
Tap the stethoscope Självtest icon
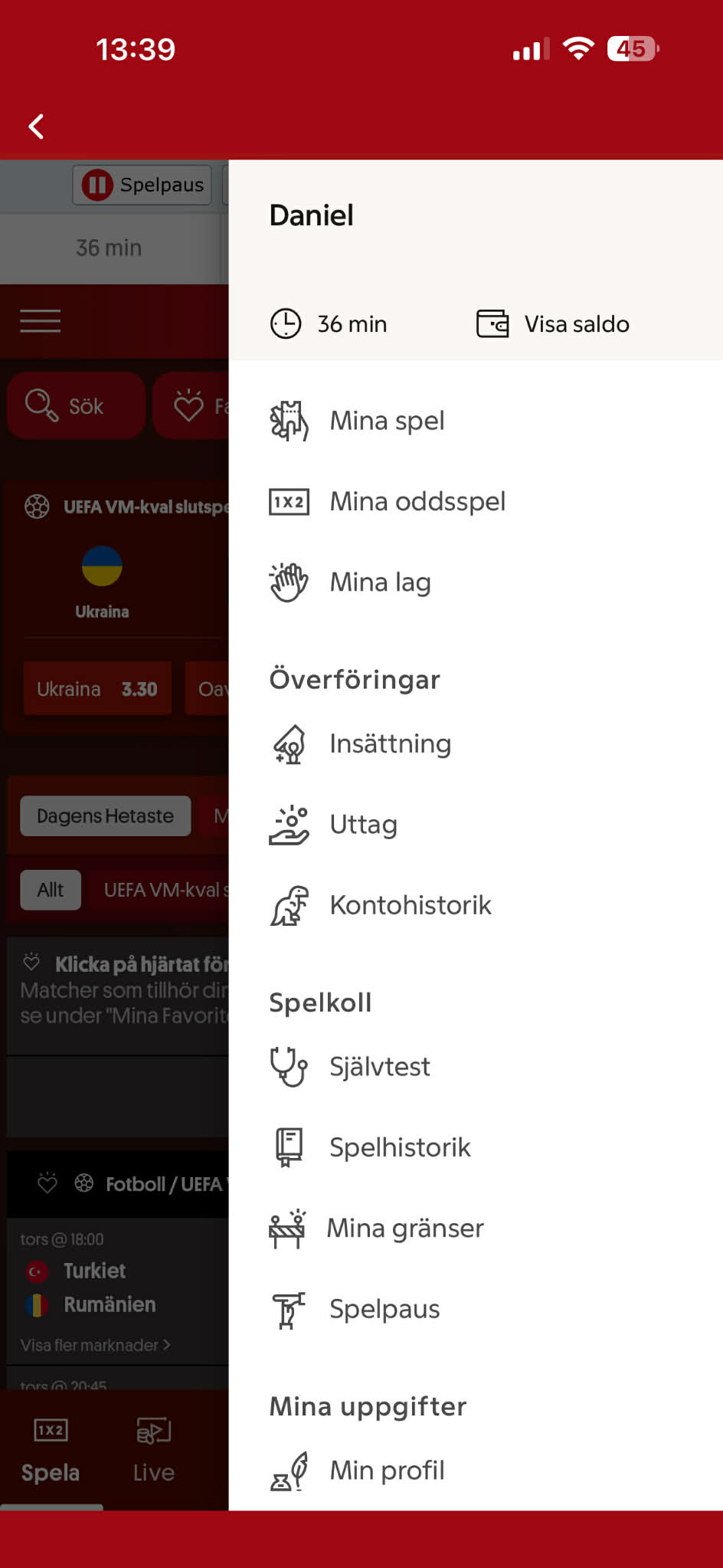pos(286,1066)
